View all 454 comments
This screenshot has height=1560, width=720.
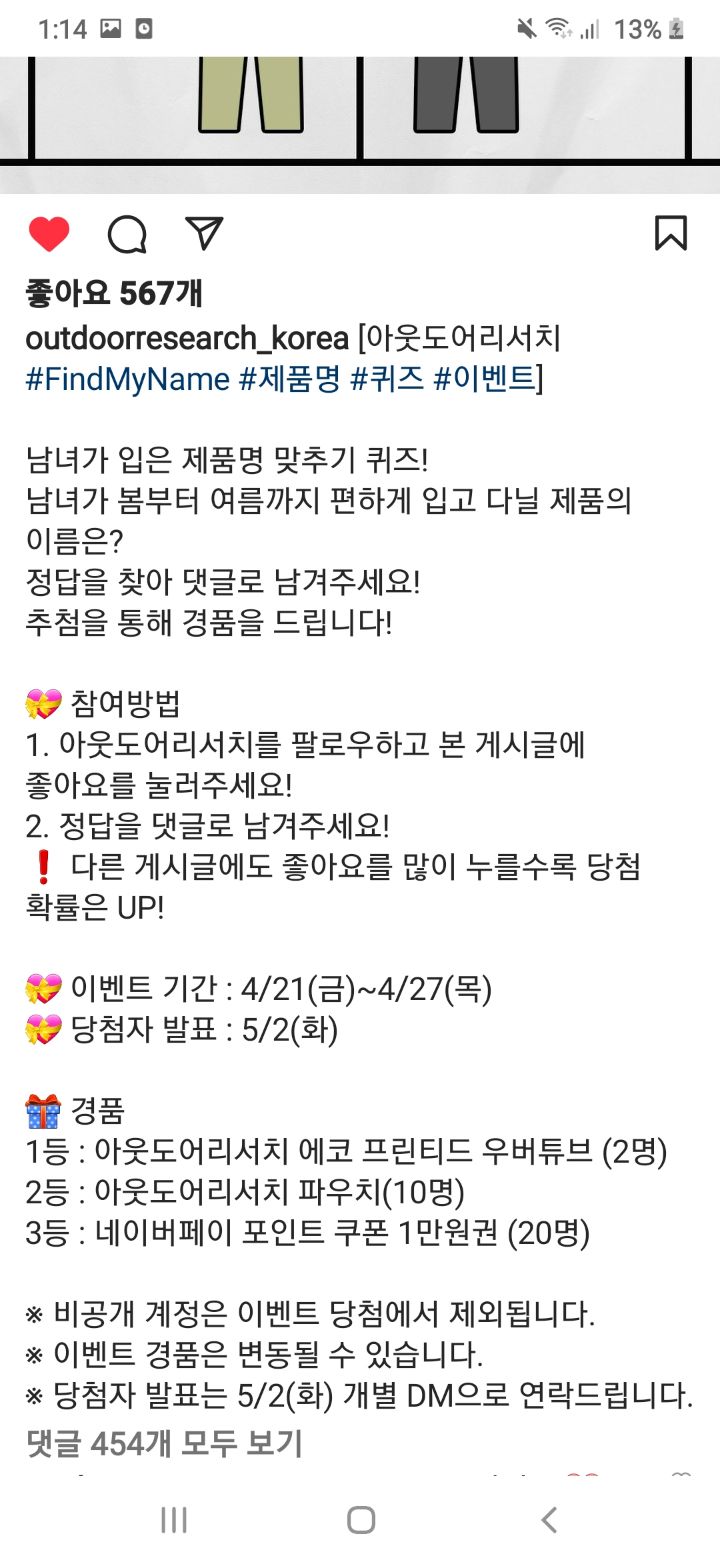163,1443
